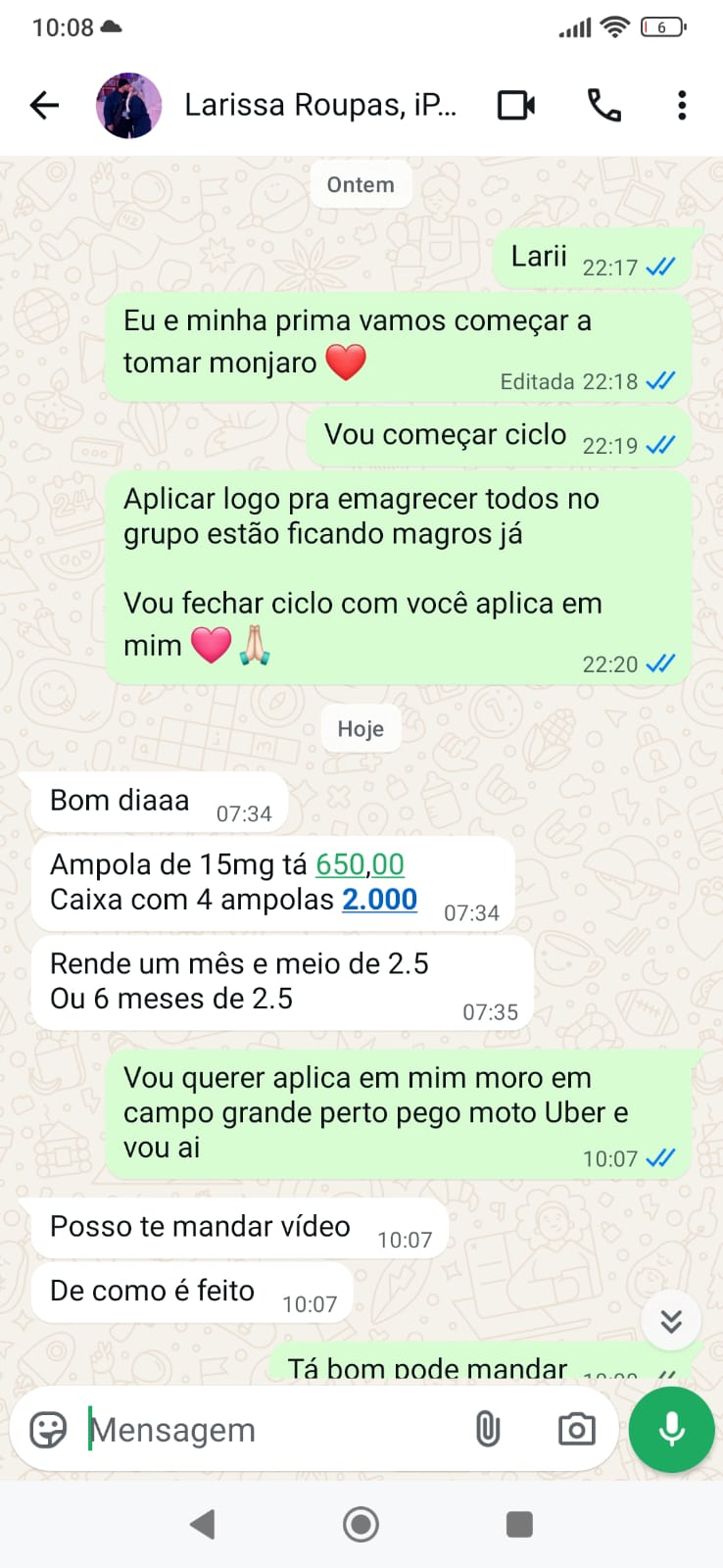Screen dimensions: 723x1568
Task: Open the emoji and sticker picker
Action: (48, 1430)
